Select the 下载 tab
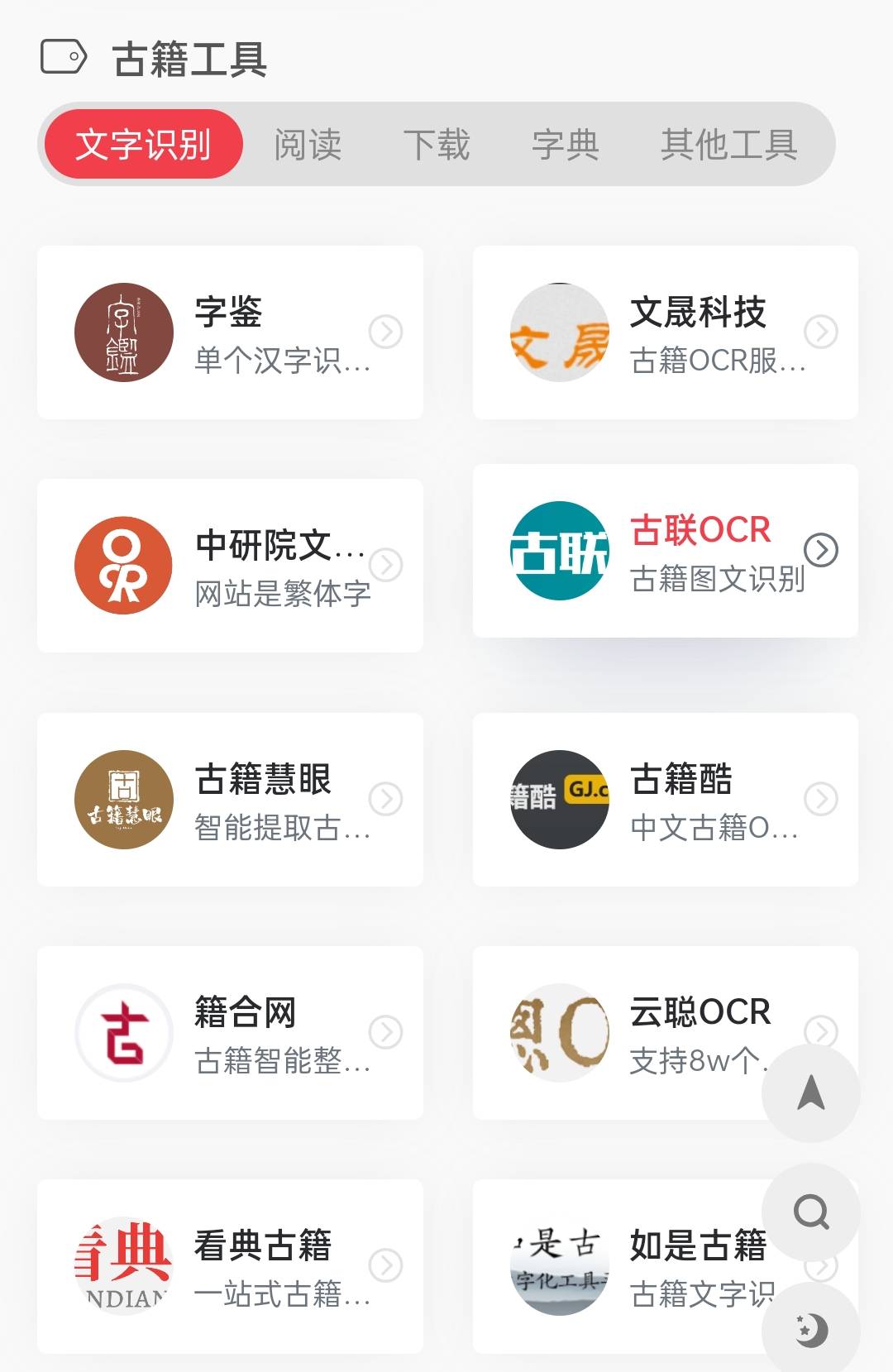This screenshot has height=1372, width=893. pos(437,145)
